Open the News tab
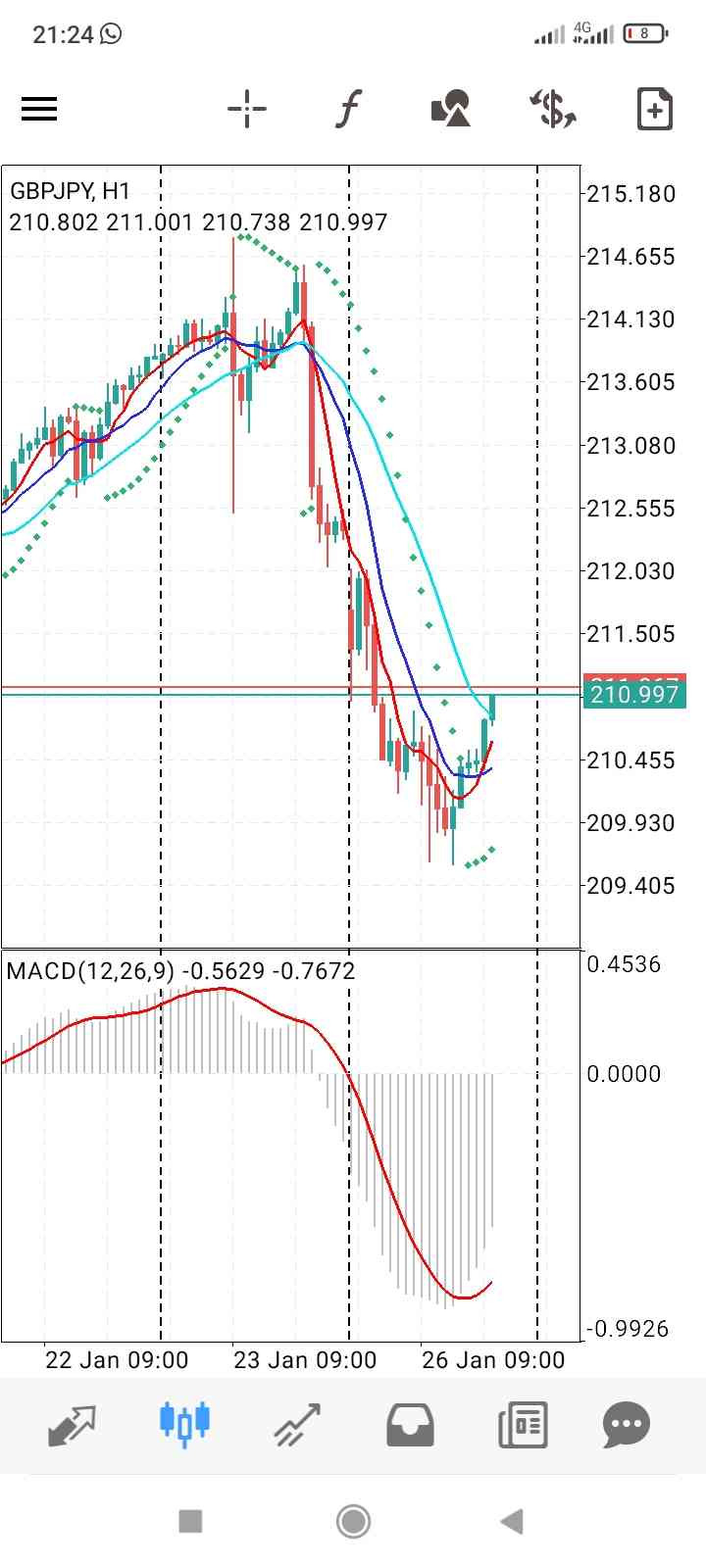706x1568 pixels. pos(523,1425)
